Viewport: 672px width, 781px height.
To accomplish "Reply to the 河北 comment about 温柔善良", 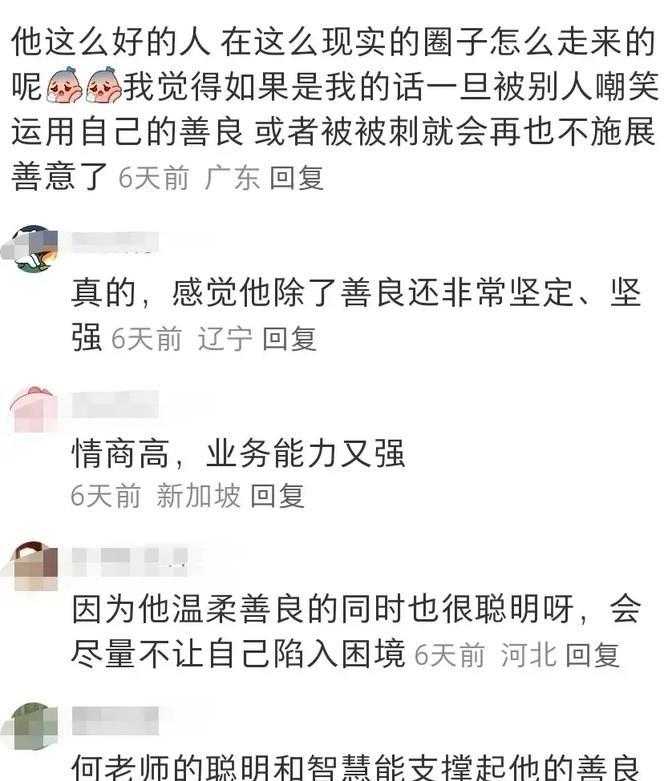I will [592, 654].
